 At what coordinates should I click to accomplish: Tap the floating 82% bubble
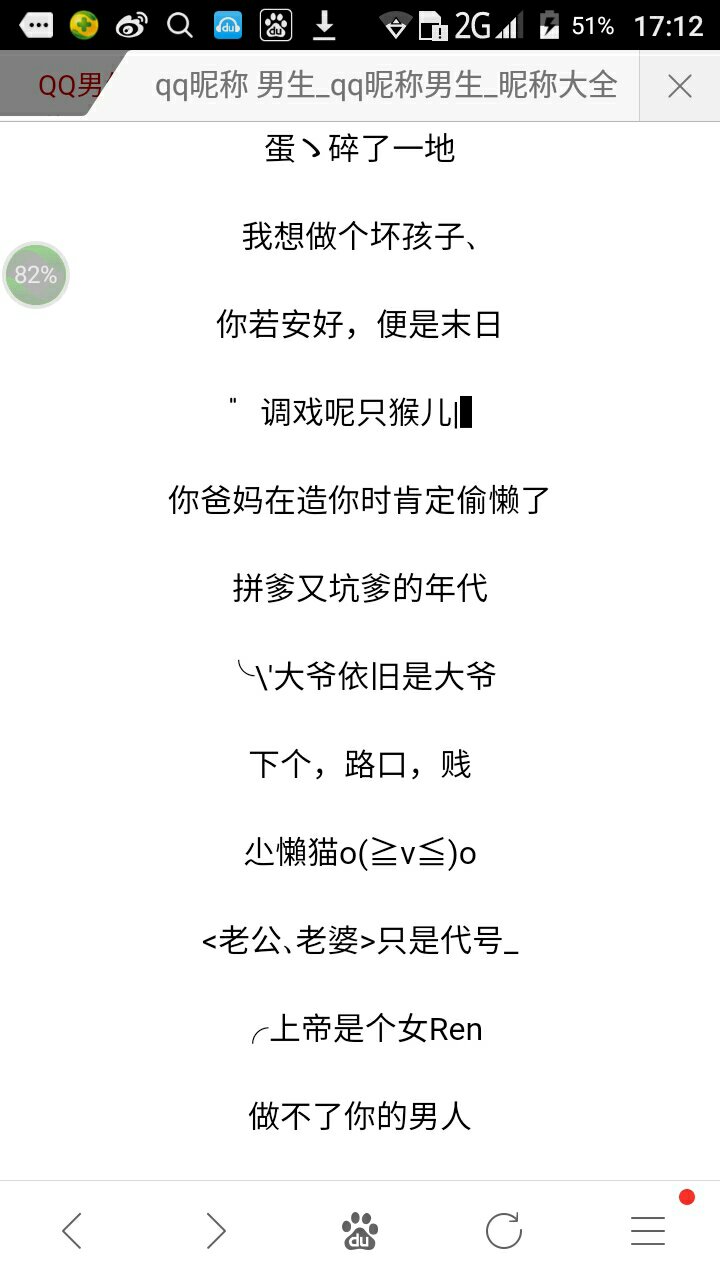pos(36,275)
